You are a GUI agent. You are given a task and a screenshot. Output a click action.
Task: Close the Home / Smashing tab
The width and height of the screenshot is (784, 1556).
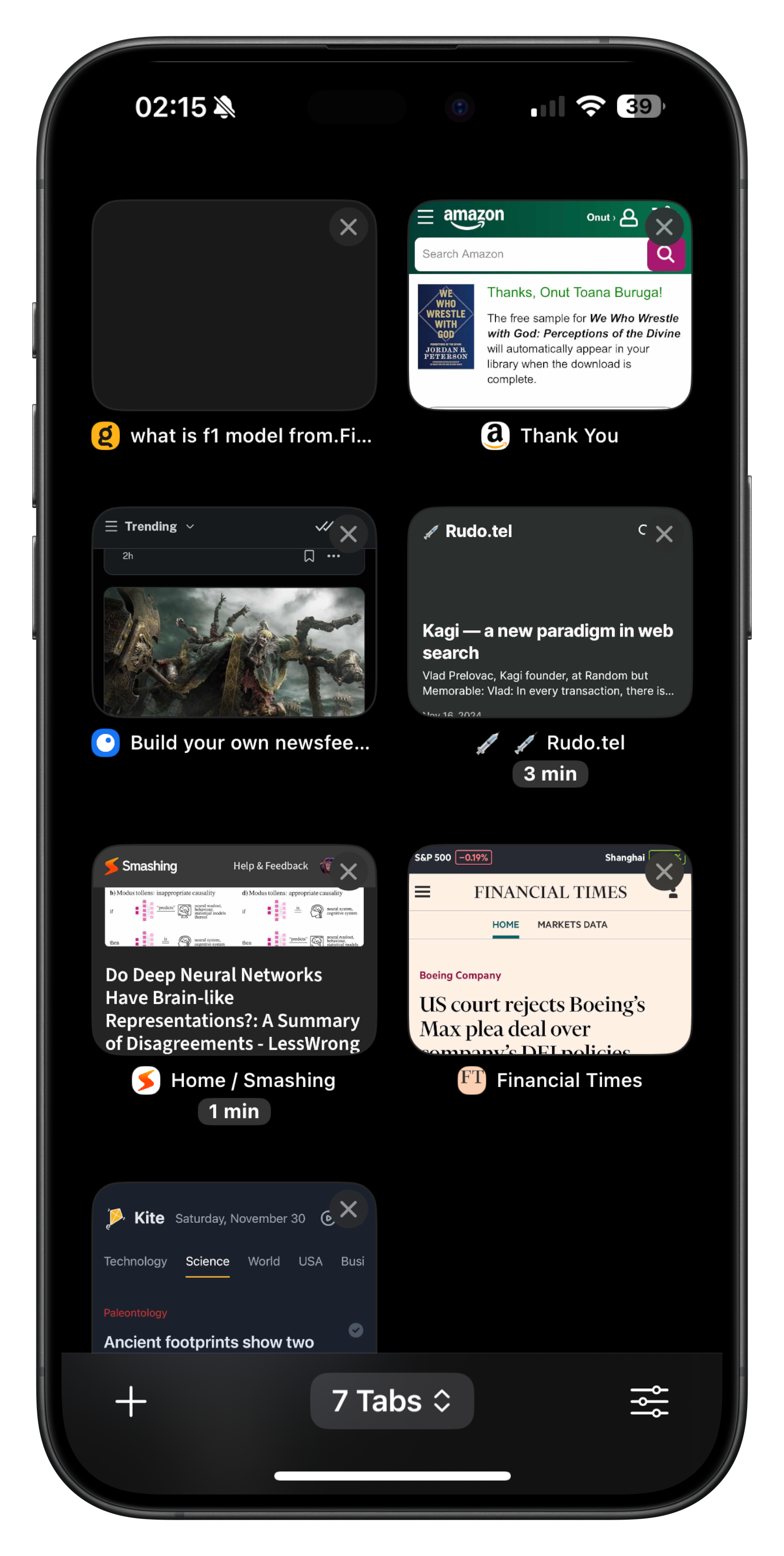pyautogui.click(x=348, y=872)
